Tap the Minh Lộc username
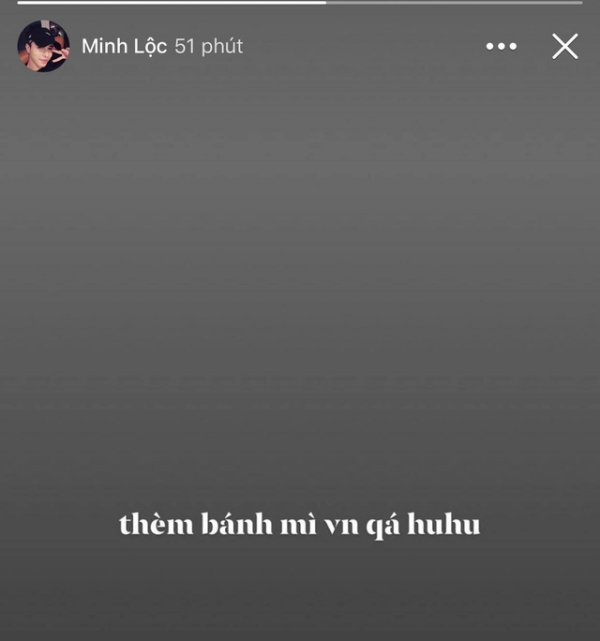The width and height of the screenshot is (600, 641). tap(124, 46)
